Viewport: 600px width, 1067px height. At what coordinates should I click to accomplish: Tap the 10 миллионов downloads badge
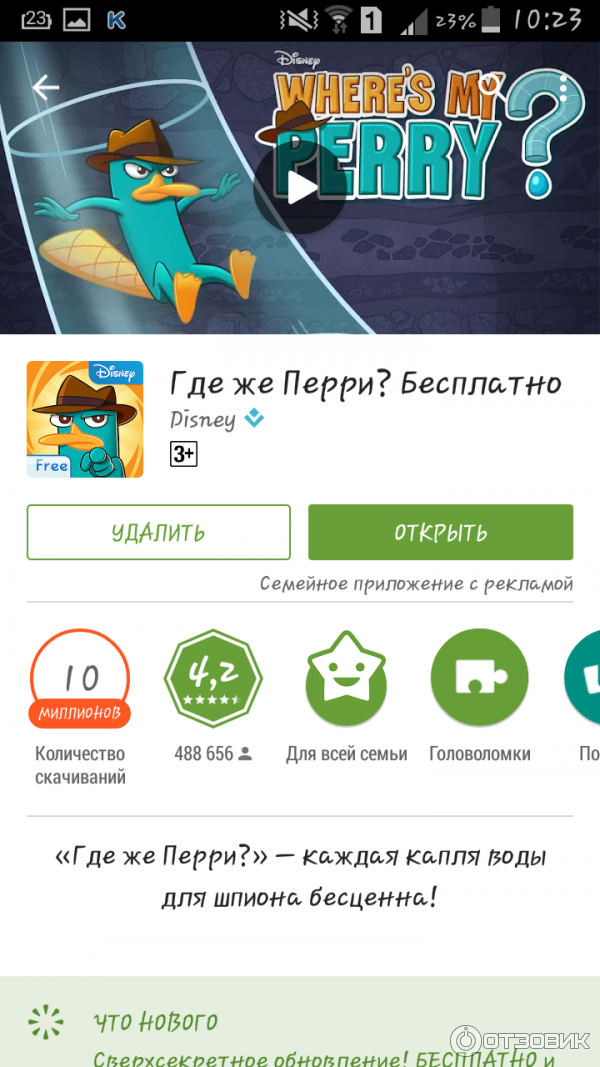[80, 680]
